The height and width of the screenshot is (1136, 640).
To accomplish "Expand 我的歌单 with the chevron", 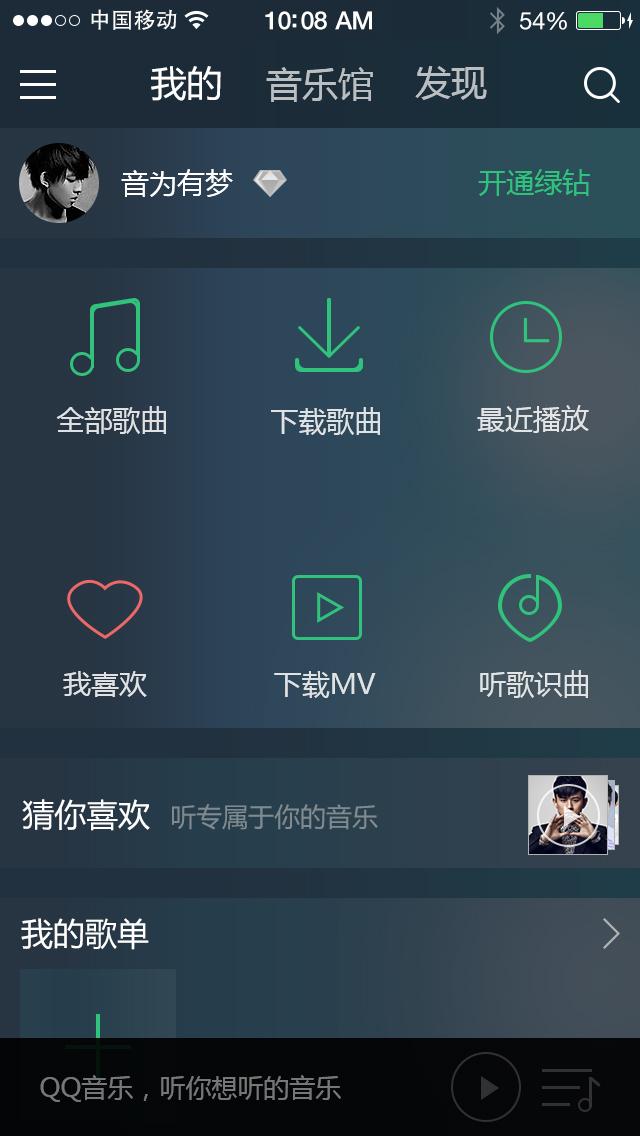I will pyautogui.click(x=611, y=934).
